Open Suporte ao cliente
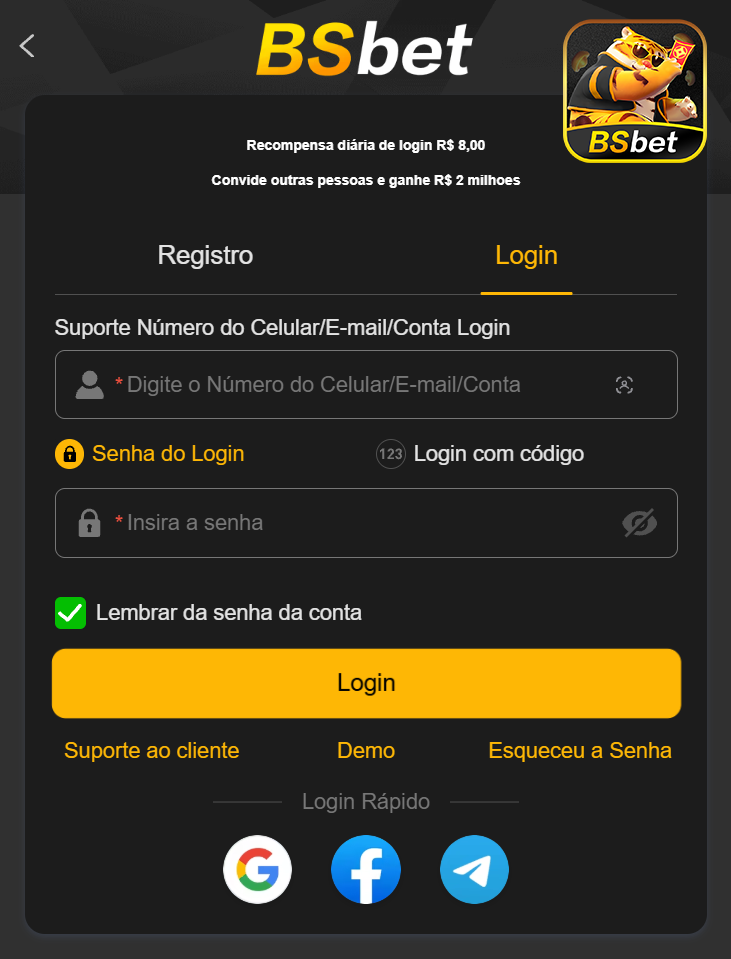 (x=151, y=750)
